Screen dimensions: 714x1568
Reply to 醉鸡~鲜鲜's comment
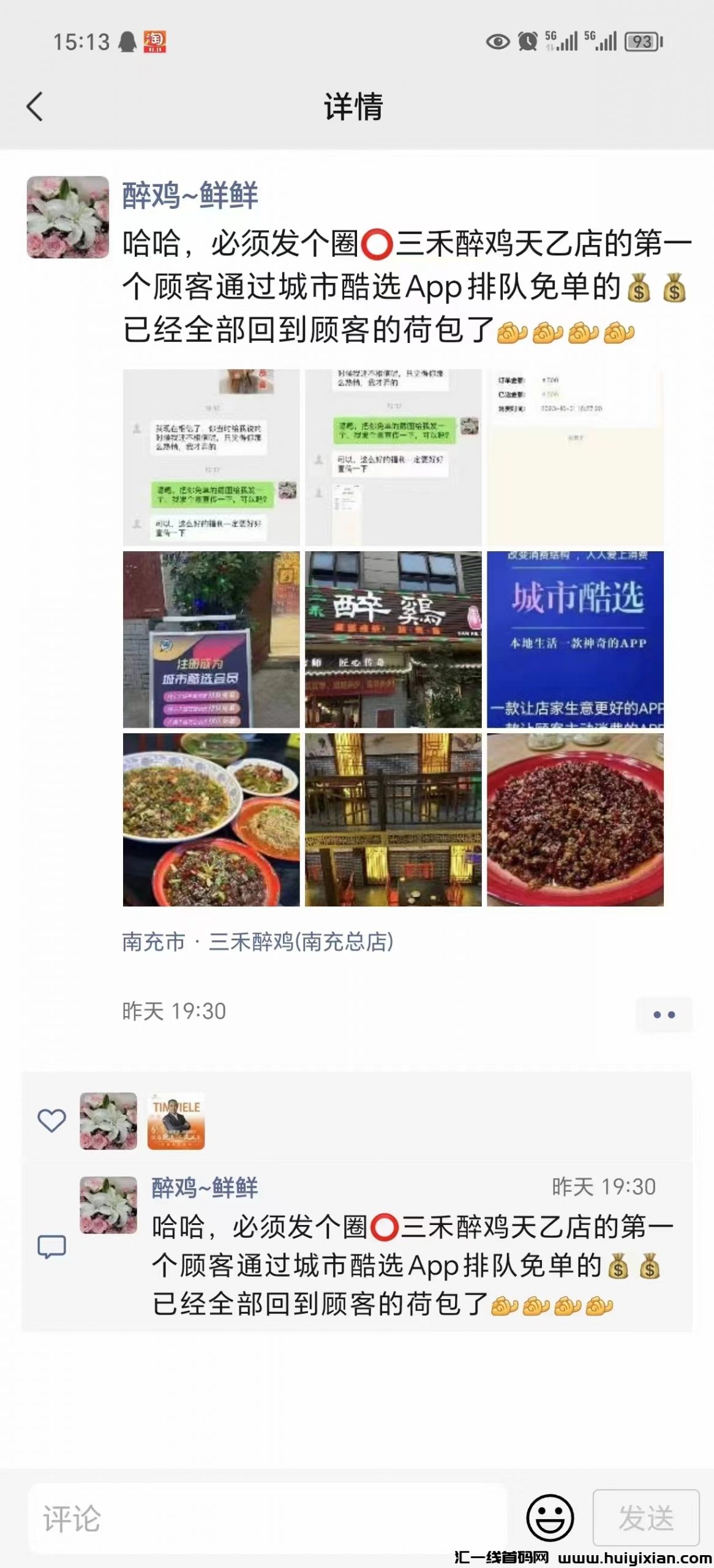tap(410, 1265)
